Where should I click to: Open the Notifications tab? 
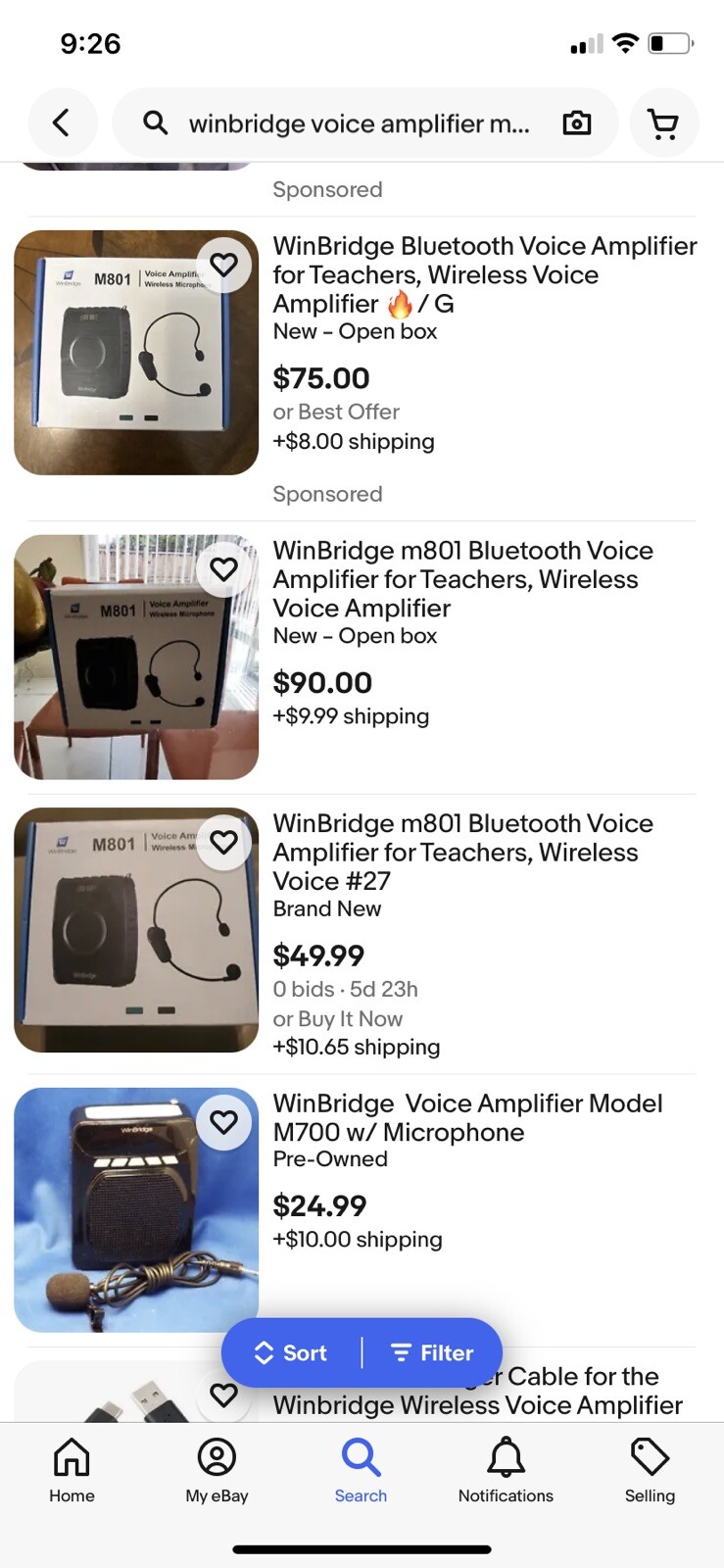506,1469
